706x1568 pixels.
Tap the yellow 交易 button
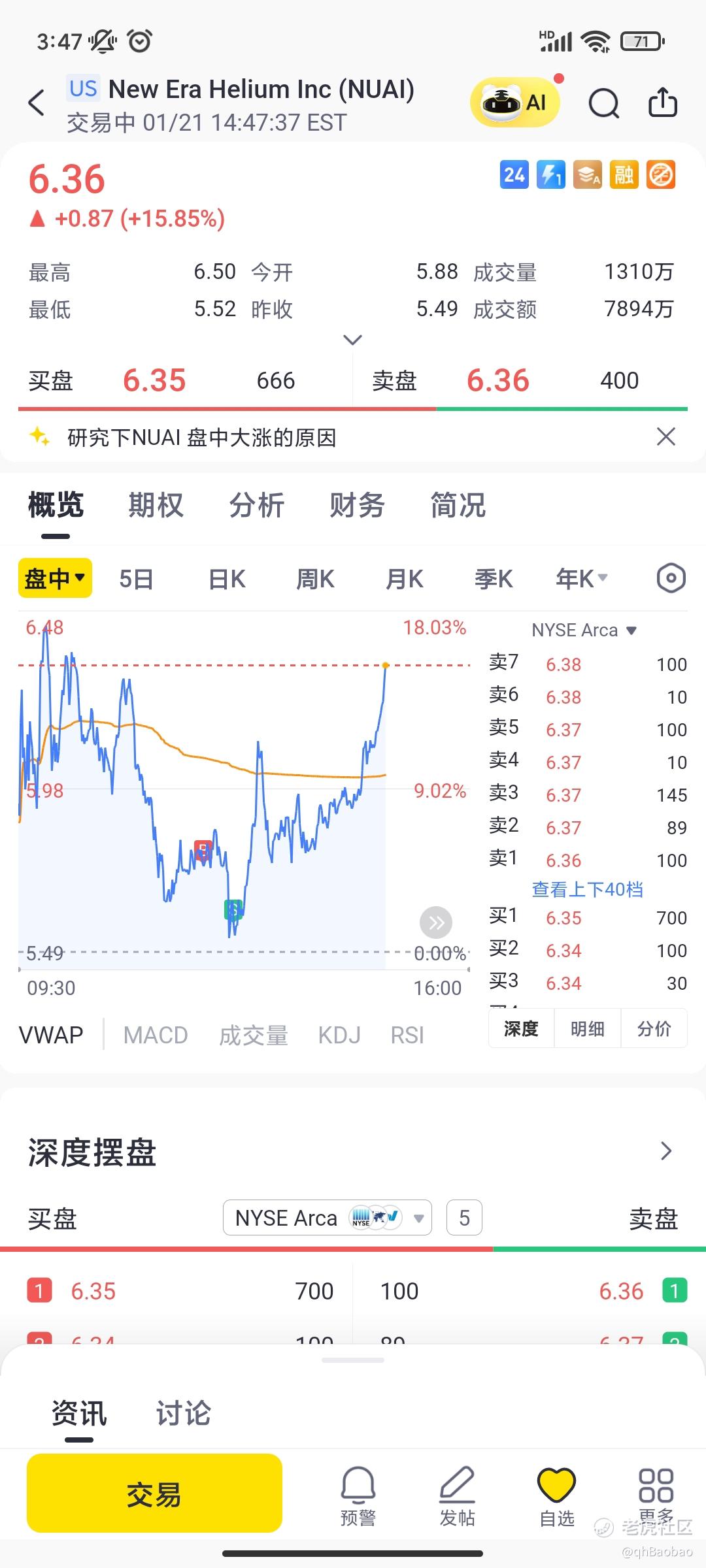[x=154, y=1494]
